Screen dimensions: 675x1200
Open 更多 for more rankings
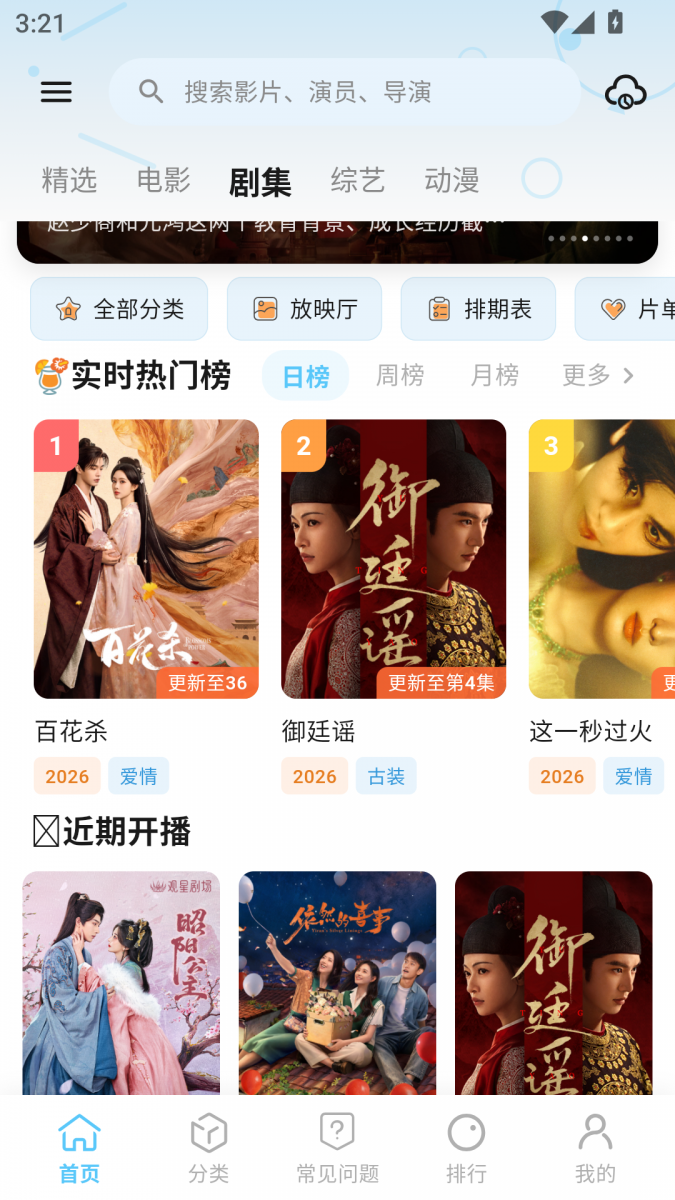click(598, 375)
